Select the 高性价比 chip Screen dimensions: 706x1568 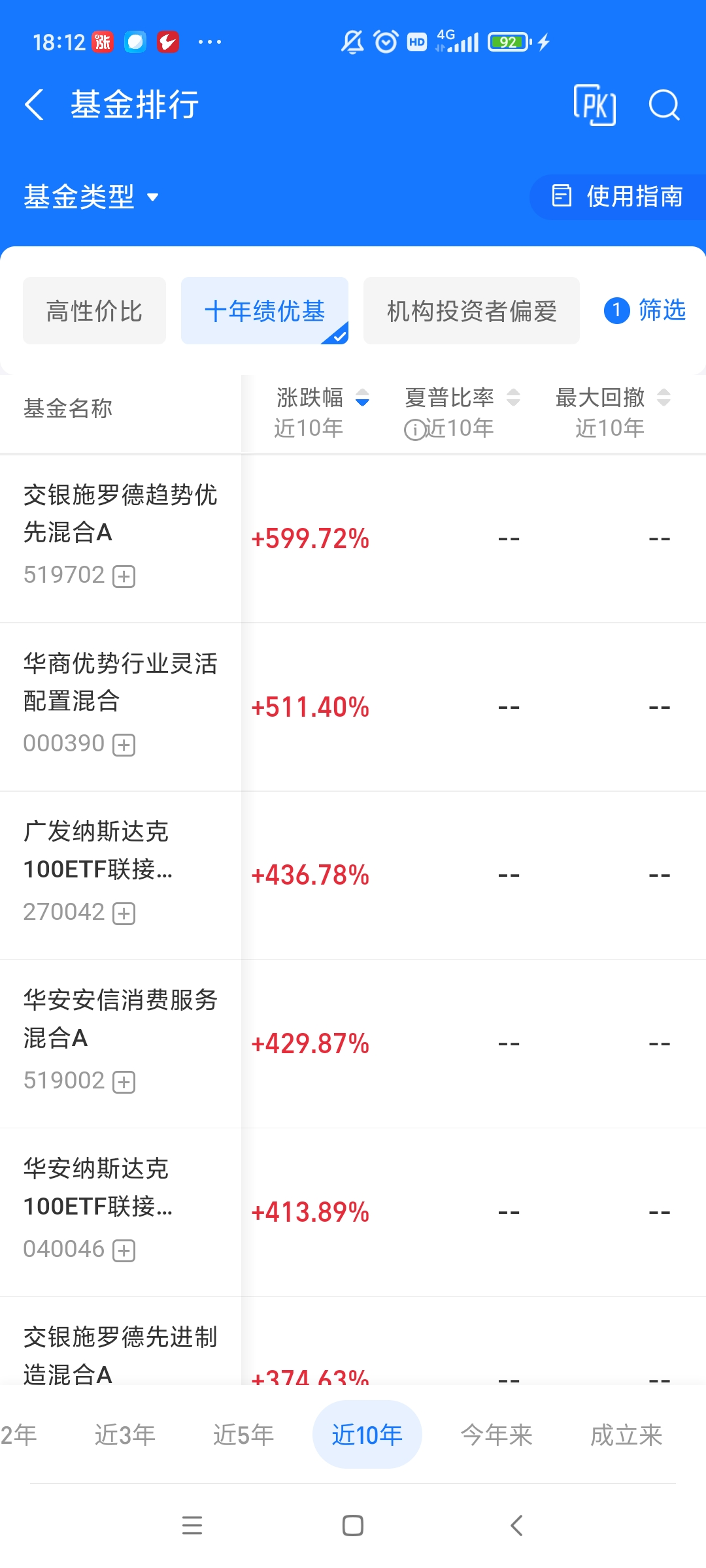point(94,311)
